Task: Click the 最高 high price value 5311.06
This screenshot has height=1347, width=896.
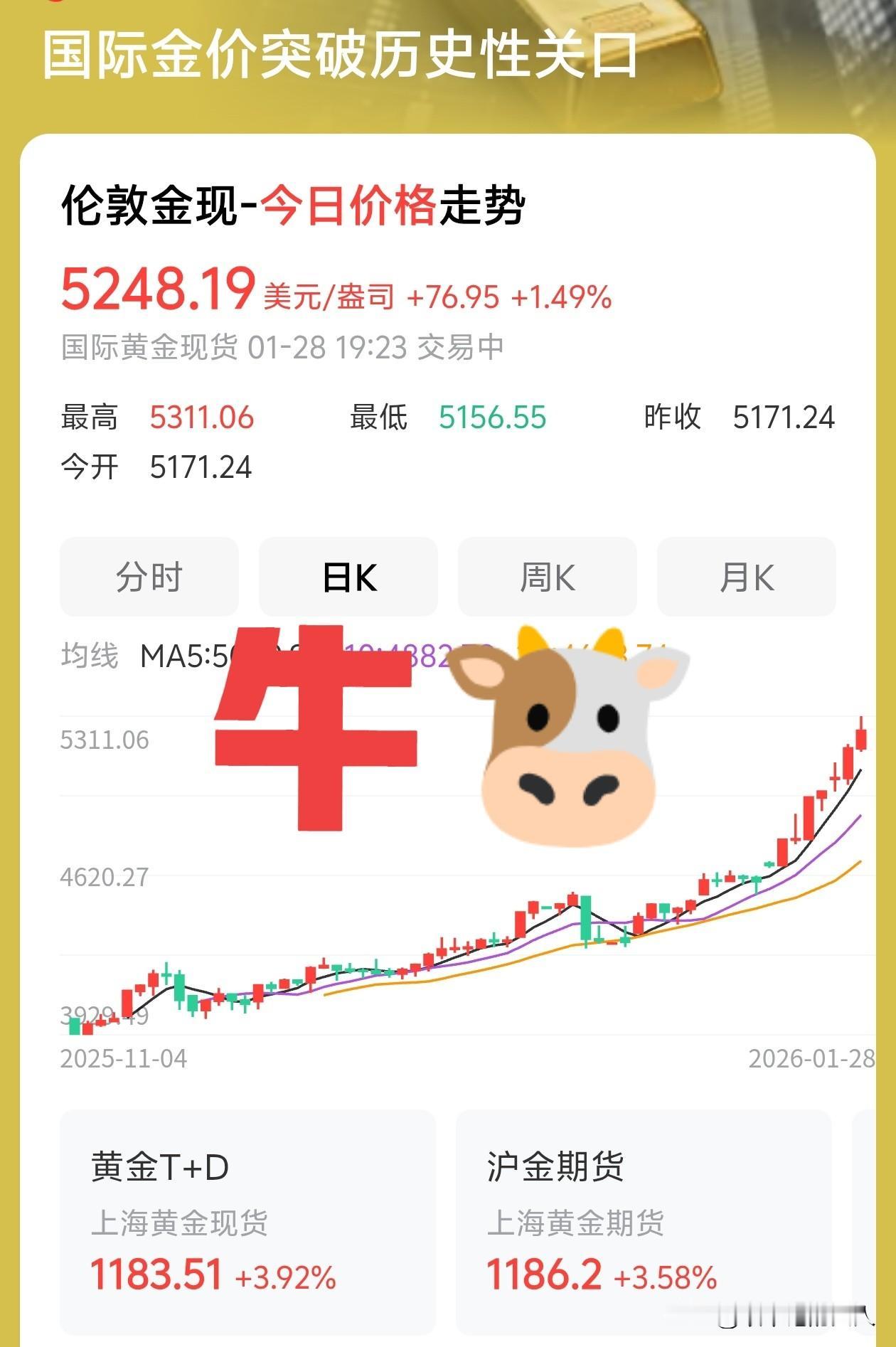Action: point(199,420)
